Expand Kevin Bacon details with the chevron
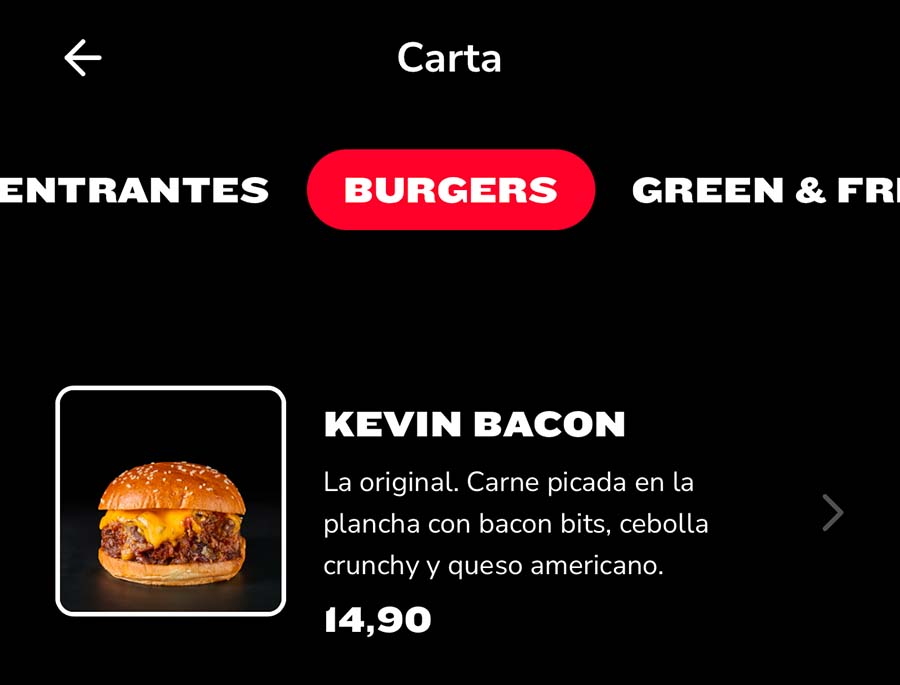The width and height of the screenshot is (900, 685). (832, 513)
